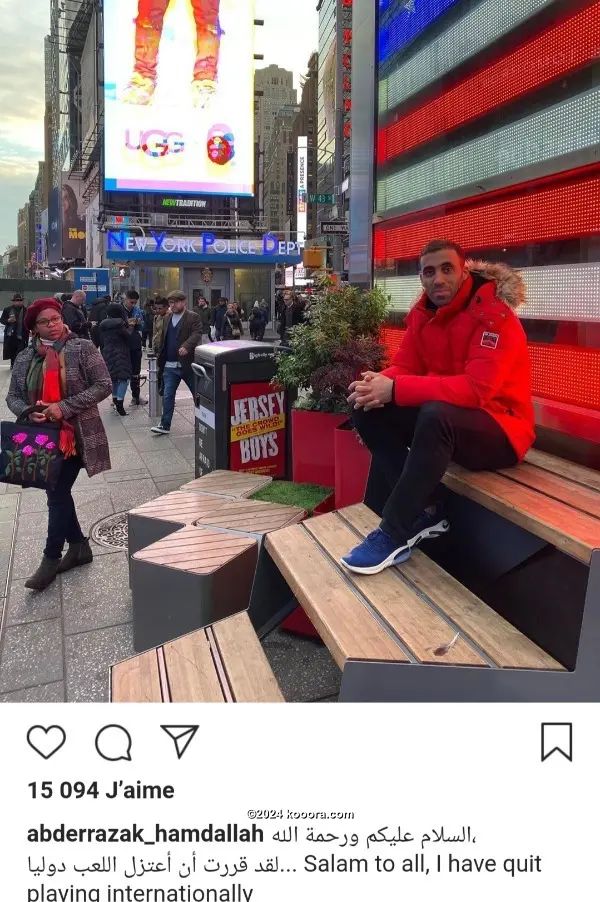View who liked via 15 094 J'aime
Image resolution: width=600 pixels, height=902 pixels.
pyautogui.click(x=101, y=790)
